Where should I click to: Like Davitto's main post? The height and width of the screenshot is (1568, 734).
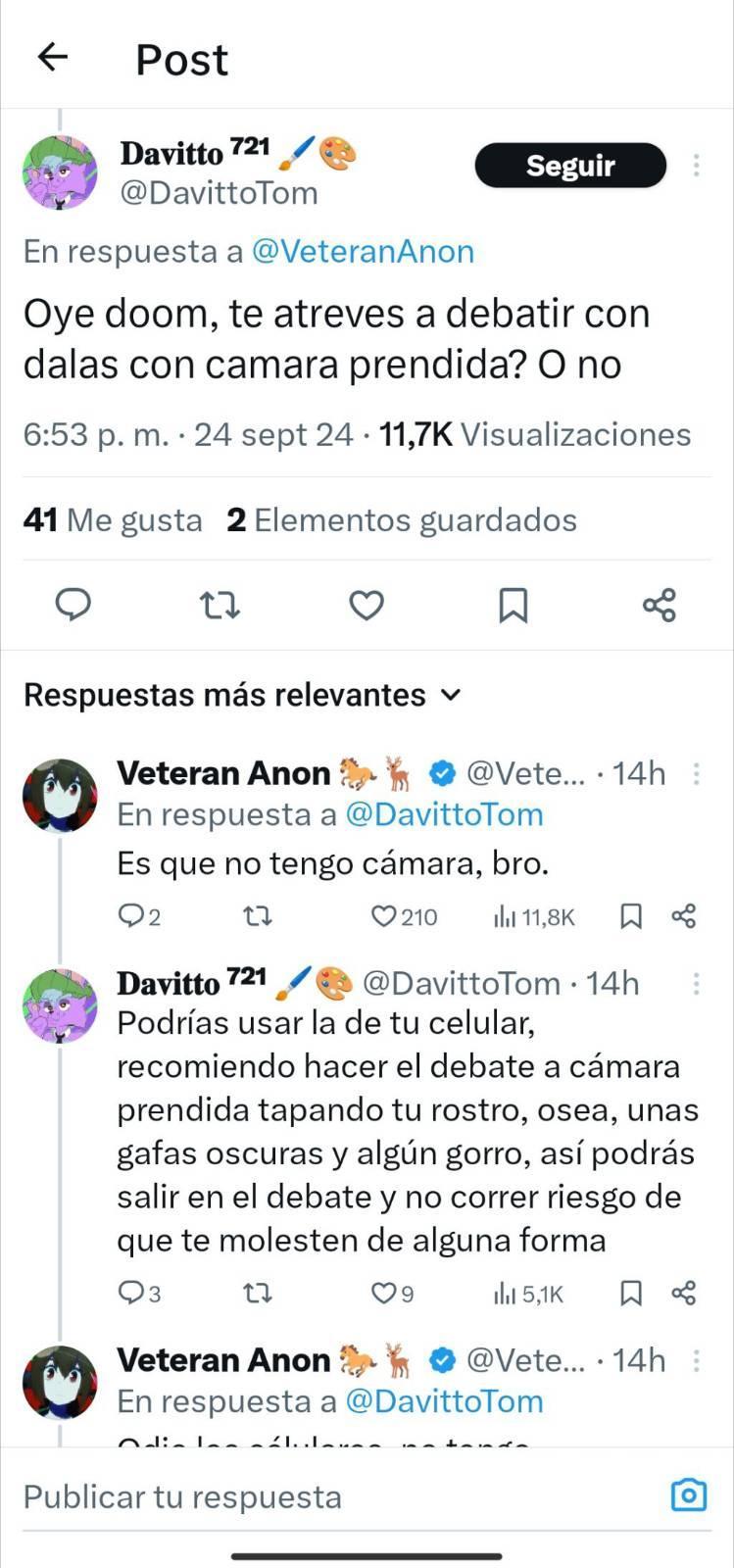[367, 606]
